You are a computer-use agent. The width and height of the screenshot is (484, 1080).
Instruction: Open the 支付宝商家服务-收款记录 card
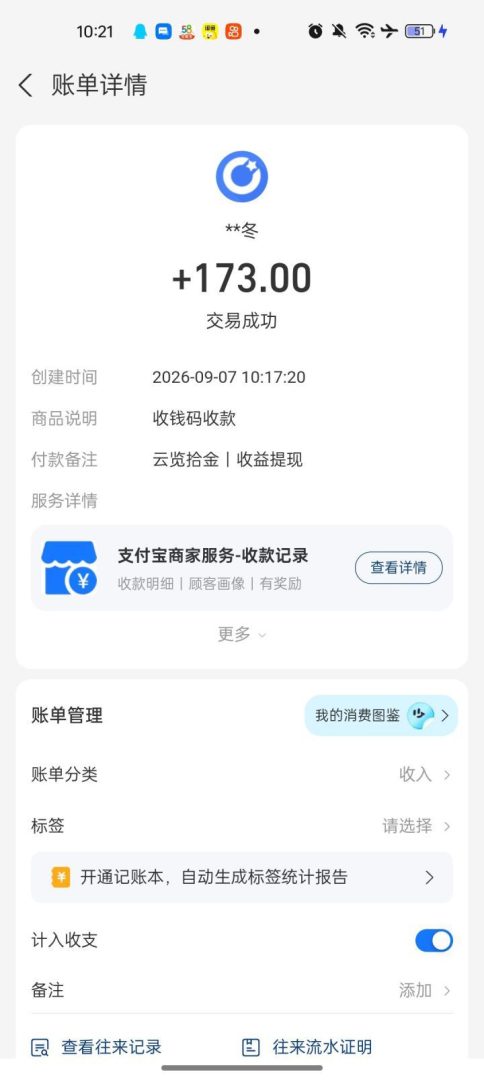point(242,568)
